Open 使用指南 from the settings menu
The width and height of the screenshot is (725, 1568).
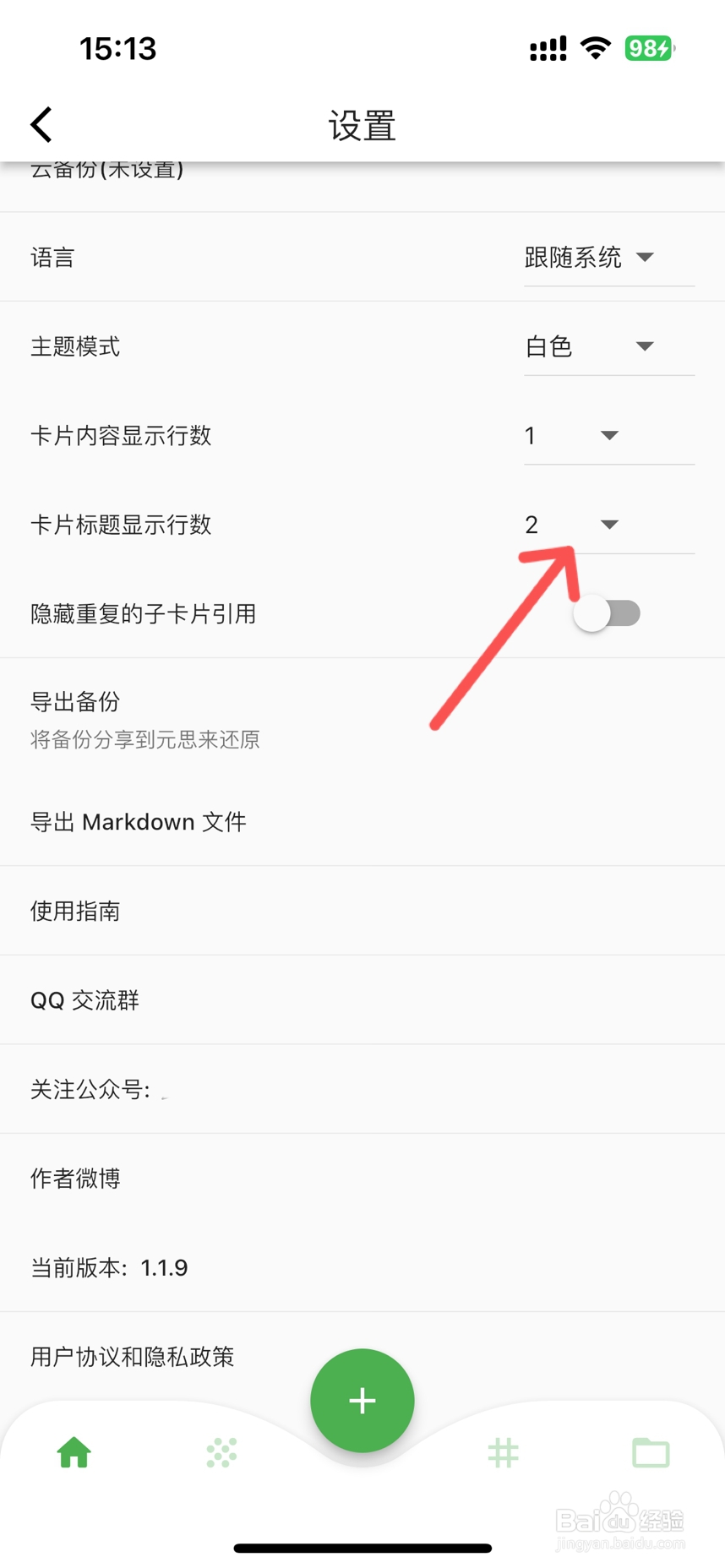click(x=75, y=911)
